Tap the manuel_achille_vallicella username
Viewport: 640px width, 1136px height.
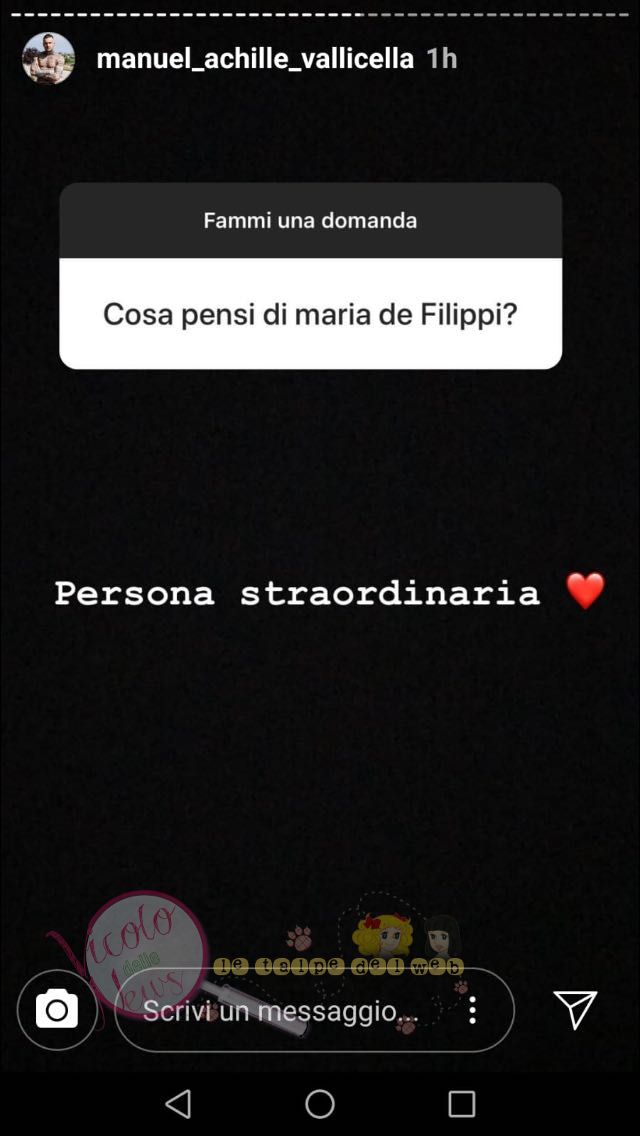tap(255, 59)
